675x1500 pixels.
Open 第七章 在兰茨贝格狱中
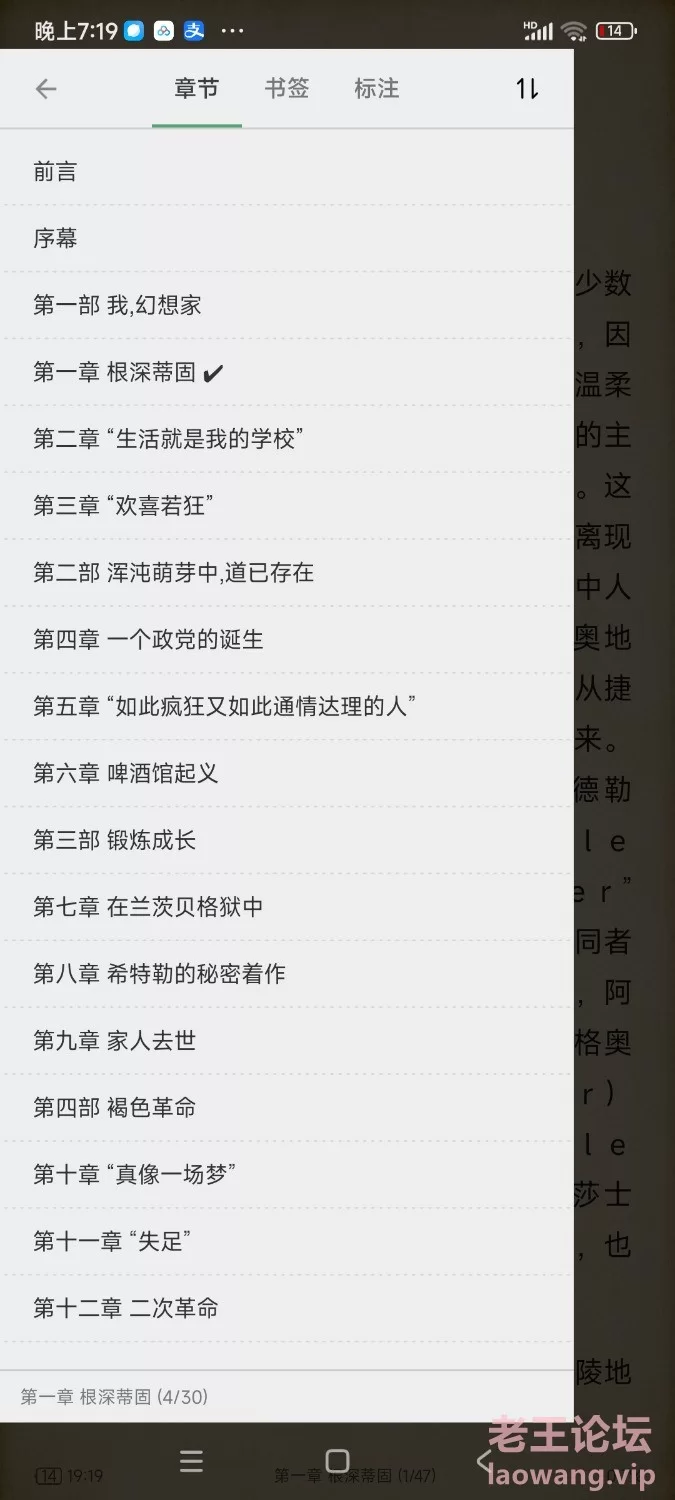pos(287,907)
